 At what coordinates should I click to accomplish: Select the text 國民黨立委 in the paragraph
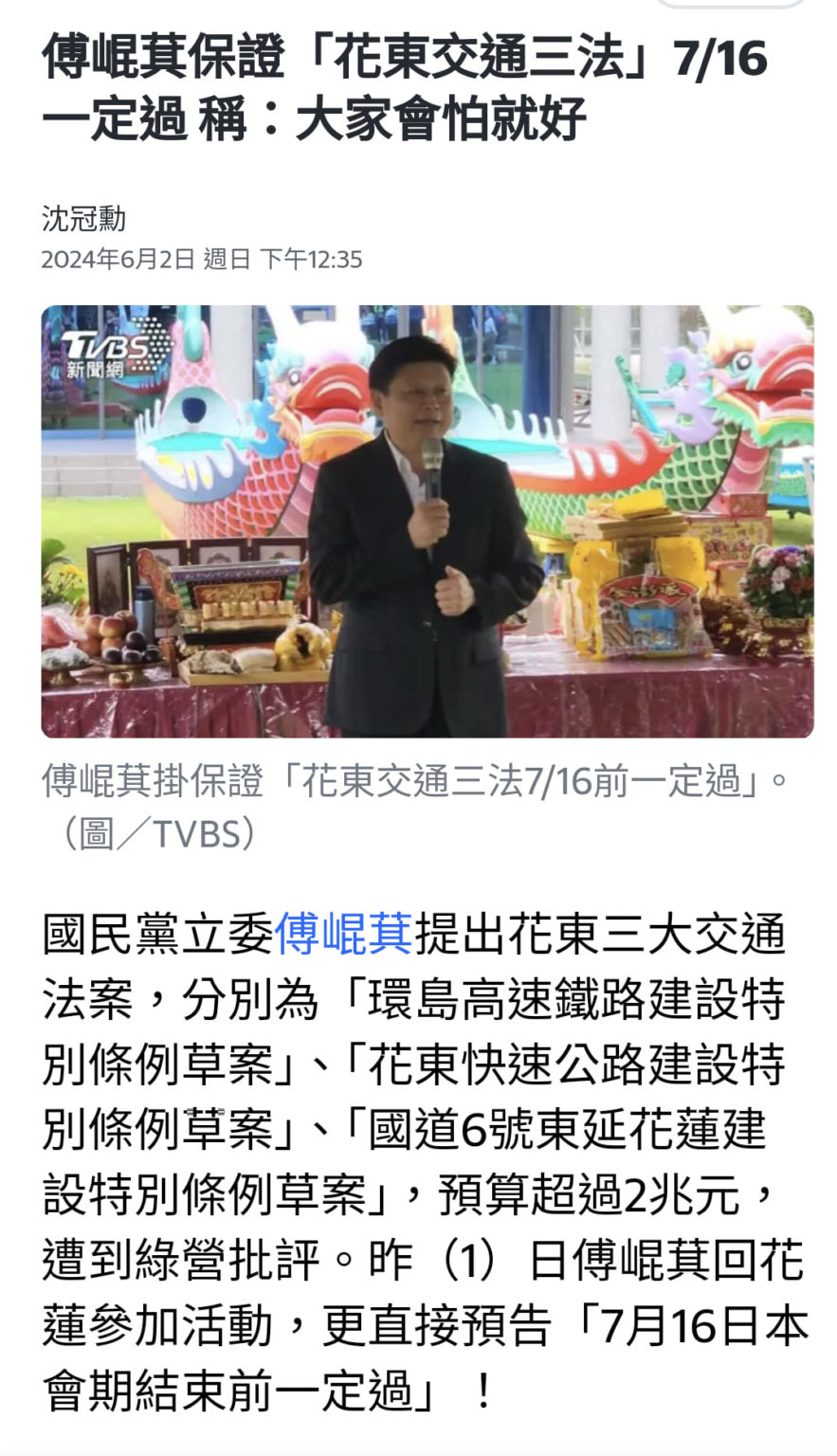coord(156,937)
